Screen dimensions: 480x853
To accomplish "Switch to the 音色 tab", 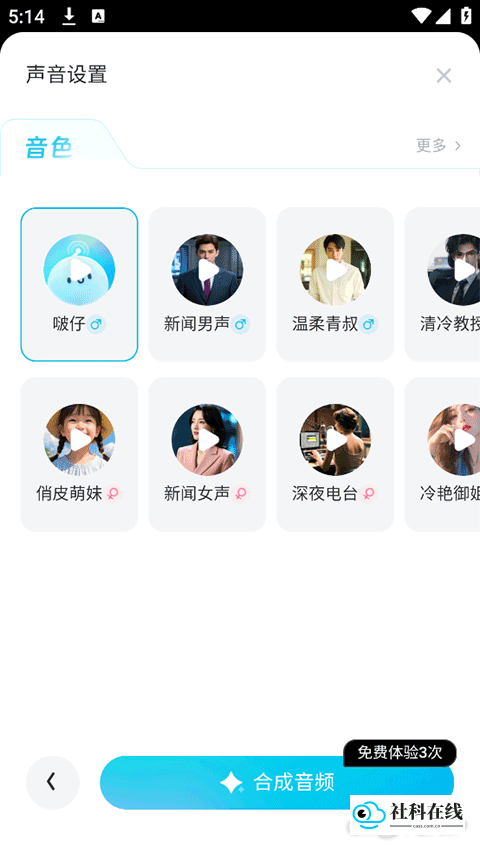I will click(x=49, y=147).
